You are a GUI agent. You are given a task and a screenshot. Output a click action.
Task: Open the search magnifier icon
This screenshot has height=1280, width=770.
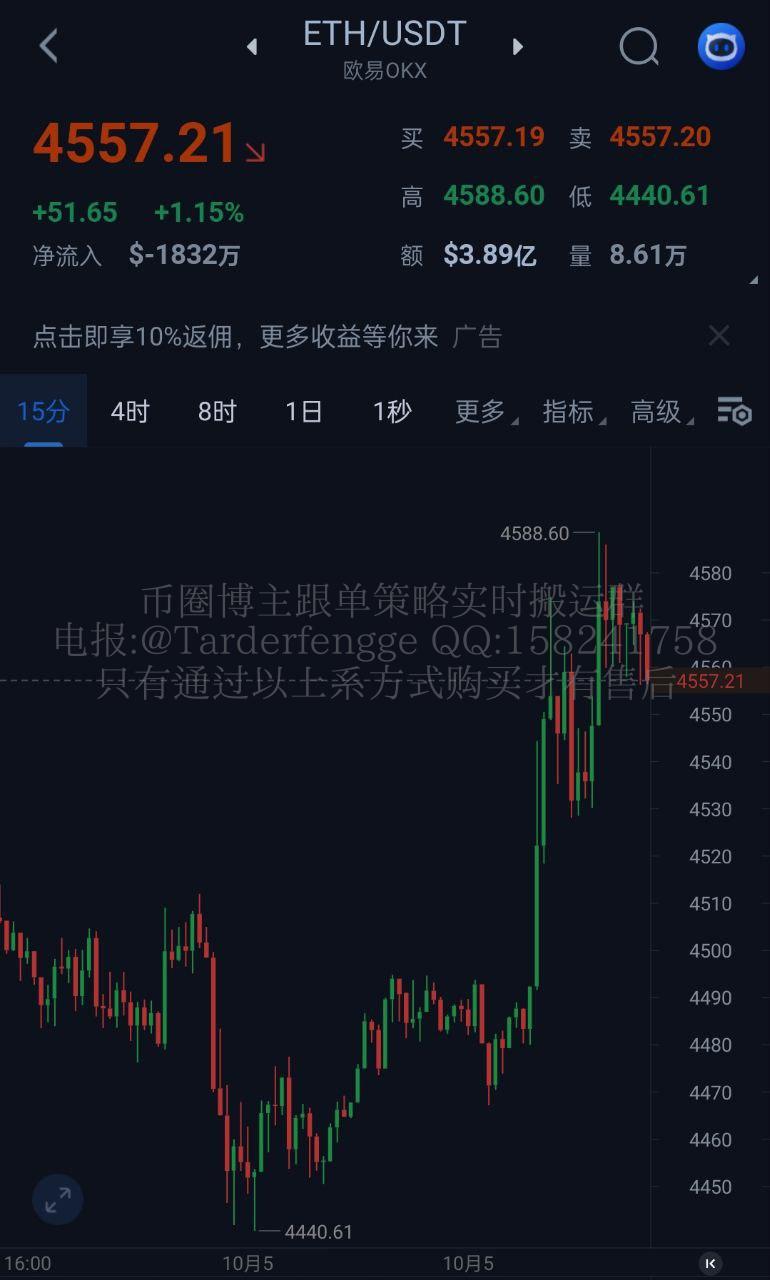tap(638, 46)
